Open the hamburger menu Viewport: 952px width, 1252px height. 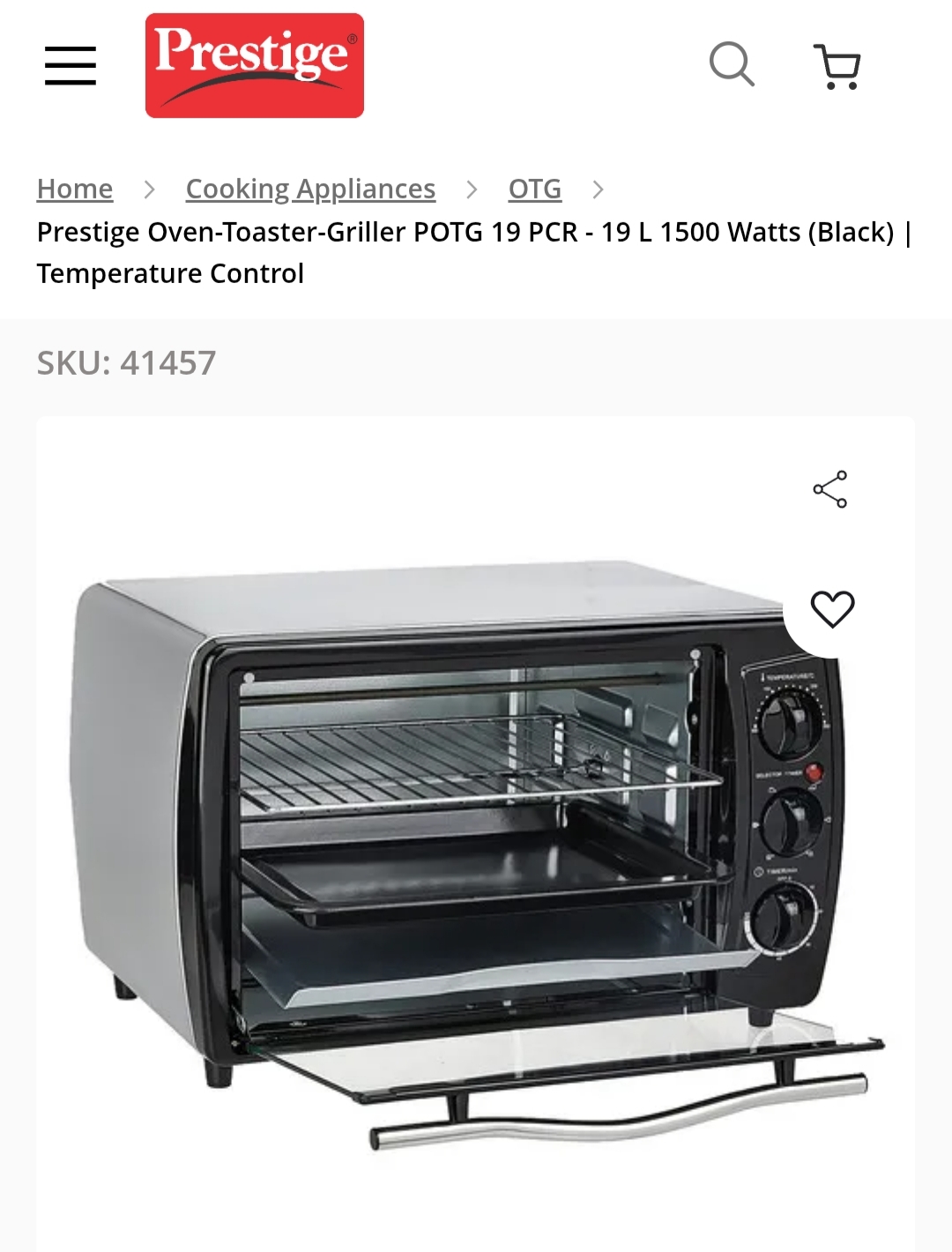click(71, 66)
